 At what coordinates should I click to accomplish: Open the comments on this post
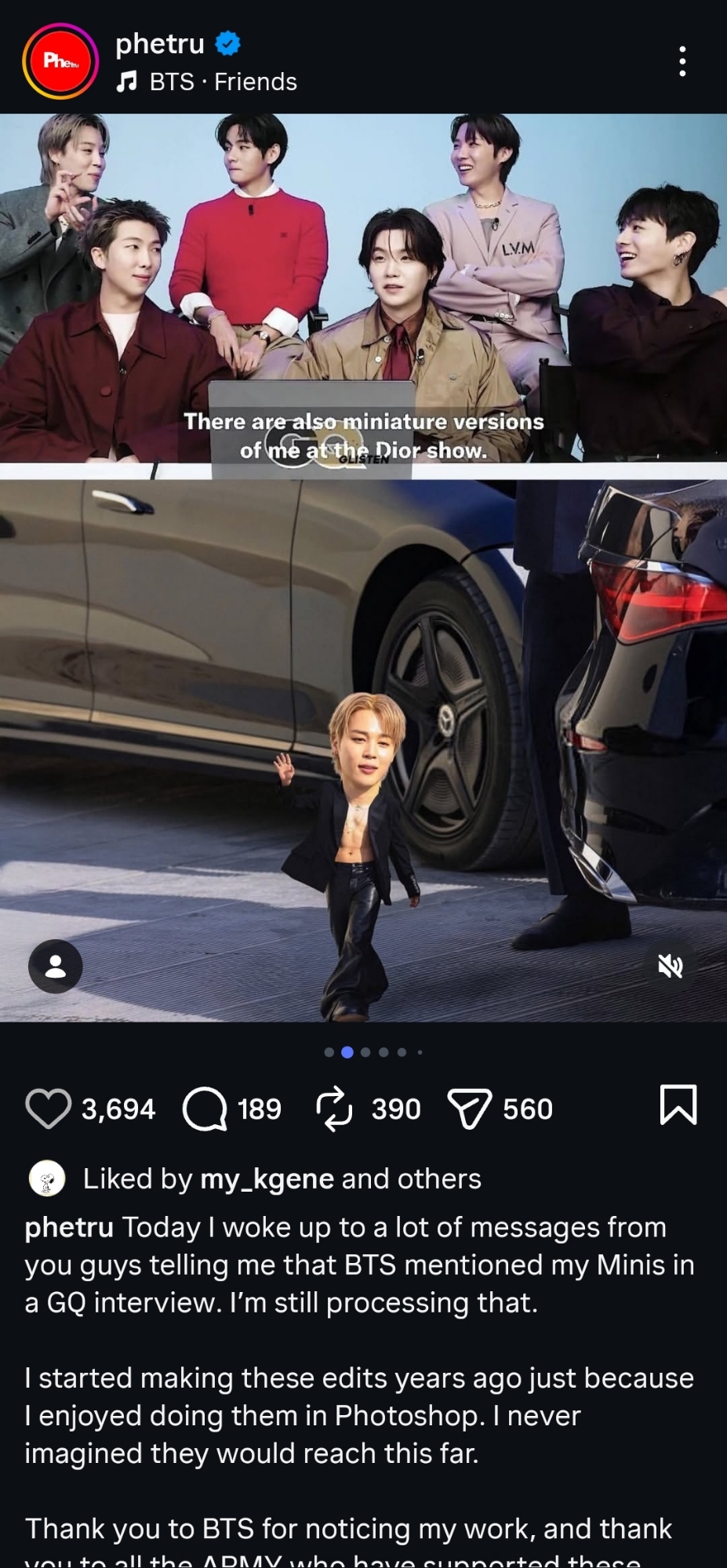[x=205, y=1108]
